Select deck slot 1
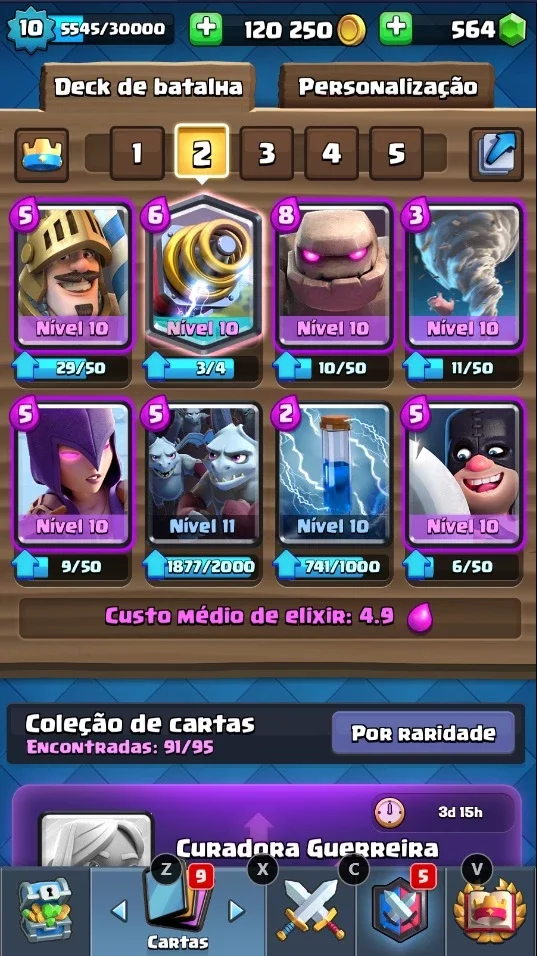This screenshot has width=537, height=956. [137, 154]
